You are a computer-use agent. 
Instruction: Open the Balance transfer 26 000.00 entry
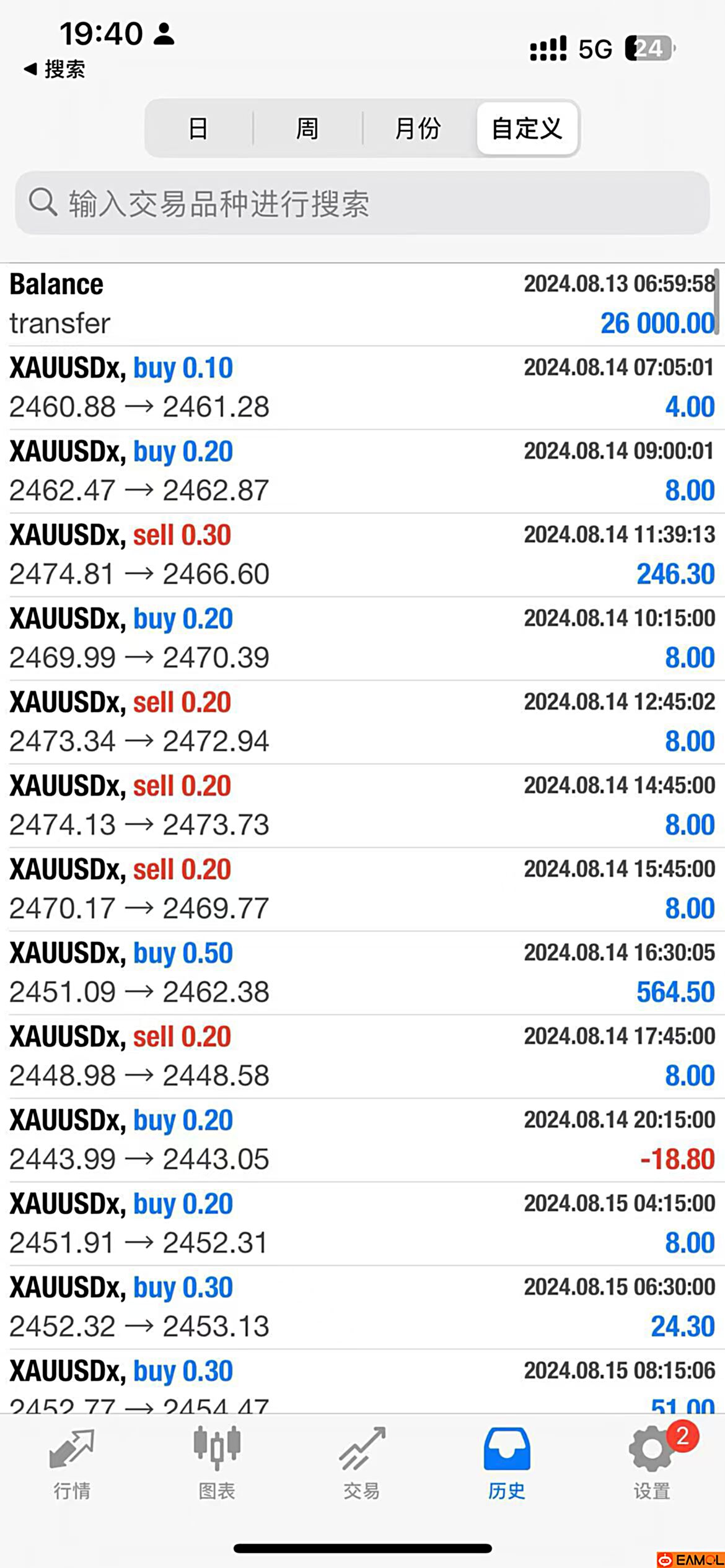tap(362, 304)
